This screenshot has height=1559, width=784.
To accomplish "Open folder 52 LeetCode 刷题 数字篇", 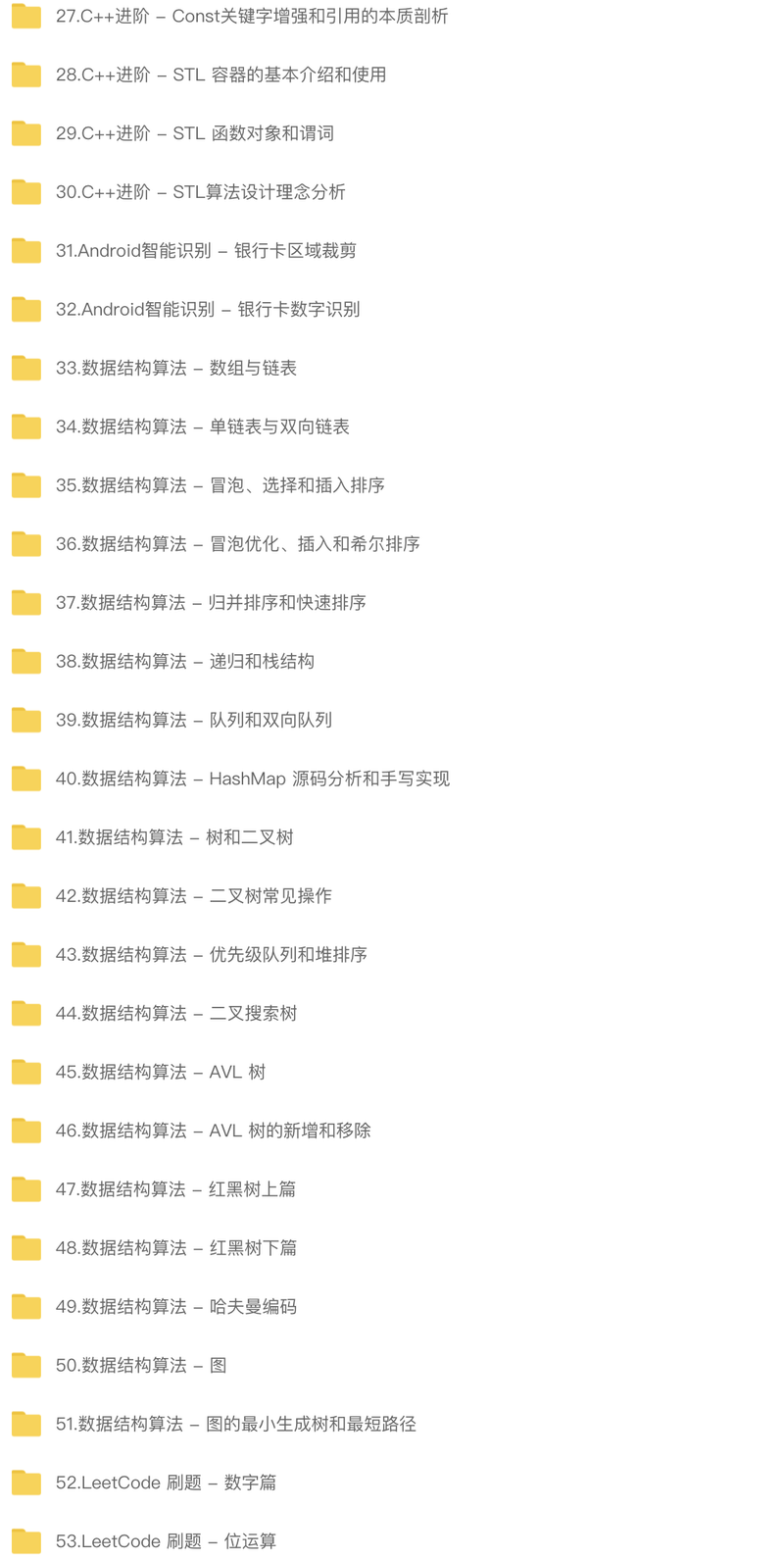I will pos(166,1483).
